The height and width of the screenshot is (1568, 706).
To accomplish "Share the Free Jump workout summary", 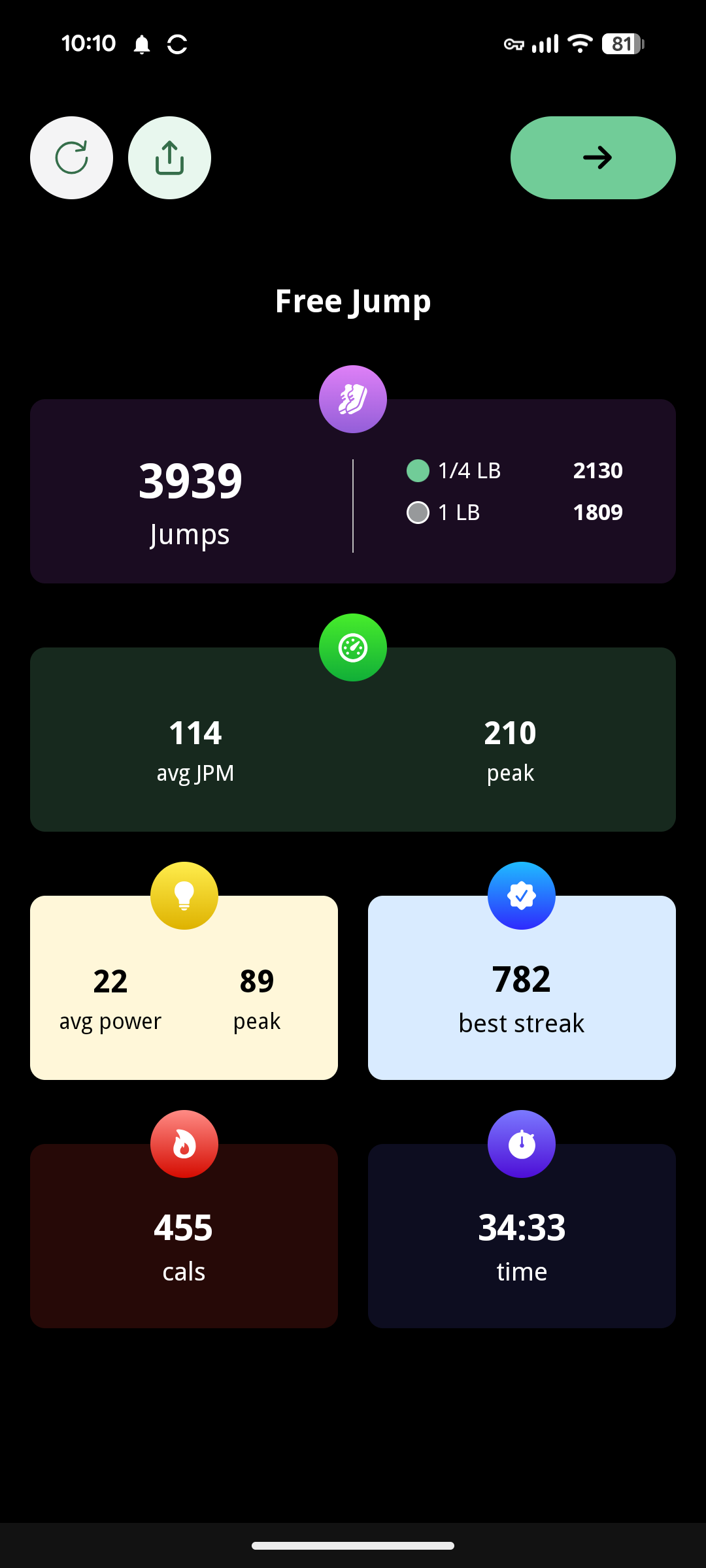I will pos(169,157).
